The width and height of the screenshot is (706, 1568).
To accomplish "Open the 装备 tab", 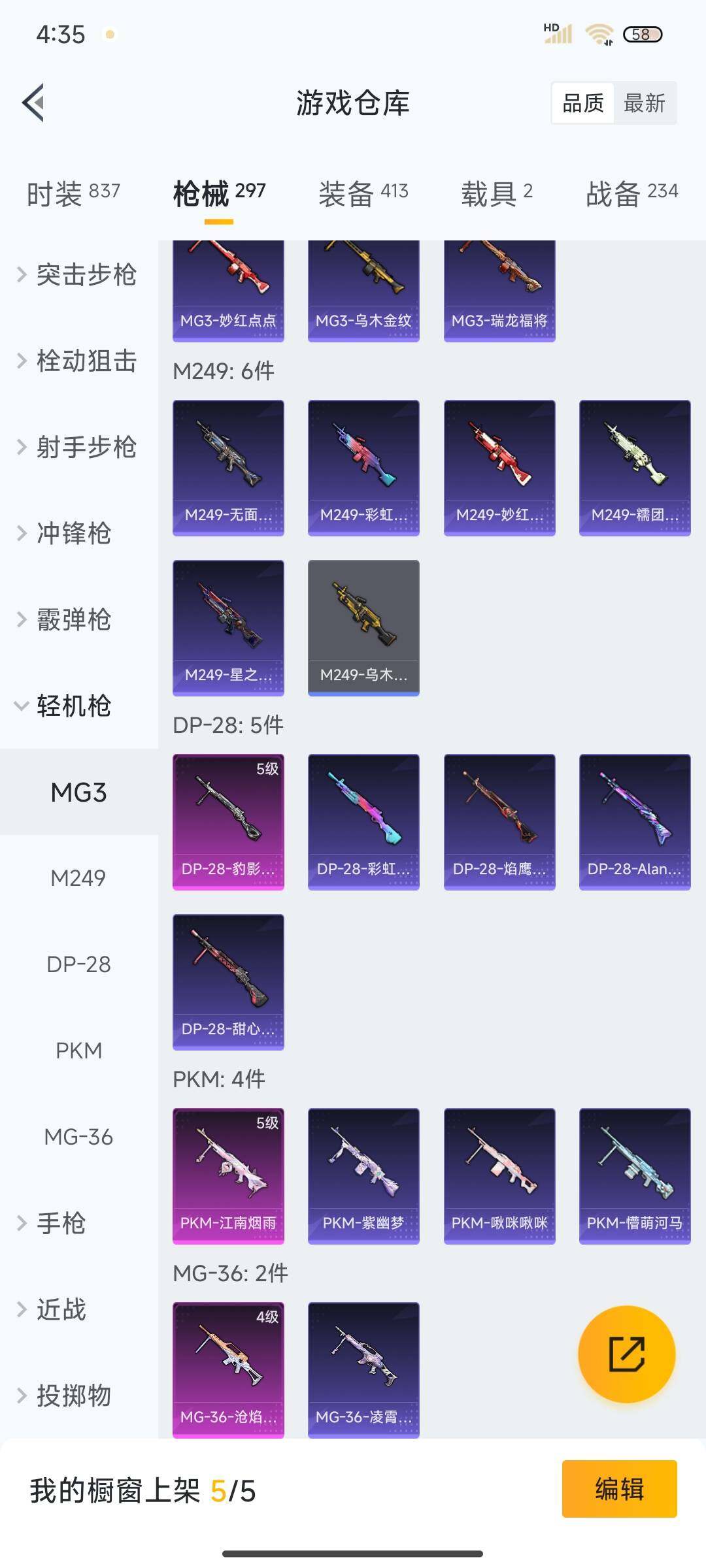I will 363,193.
